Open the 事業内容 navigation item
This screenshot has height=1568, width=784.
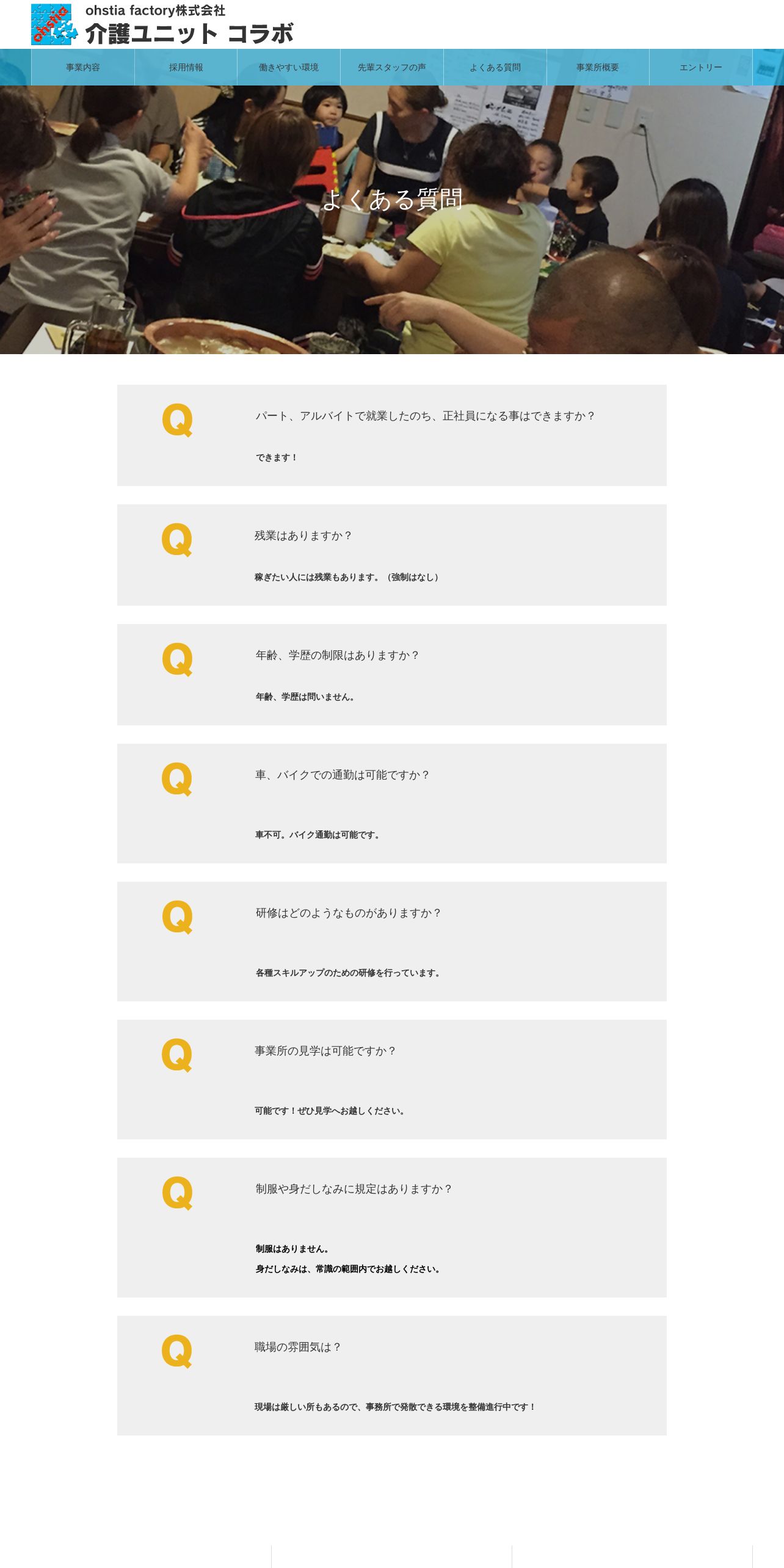pos(83,67)
